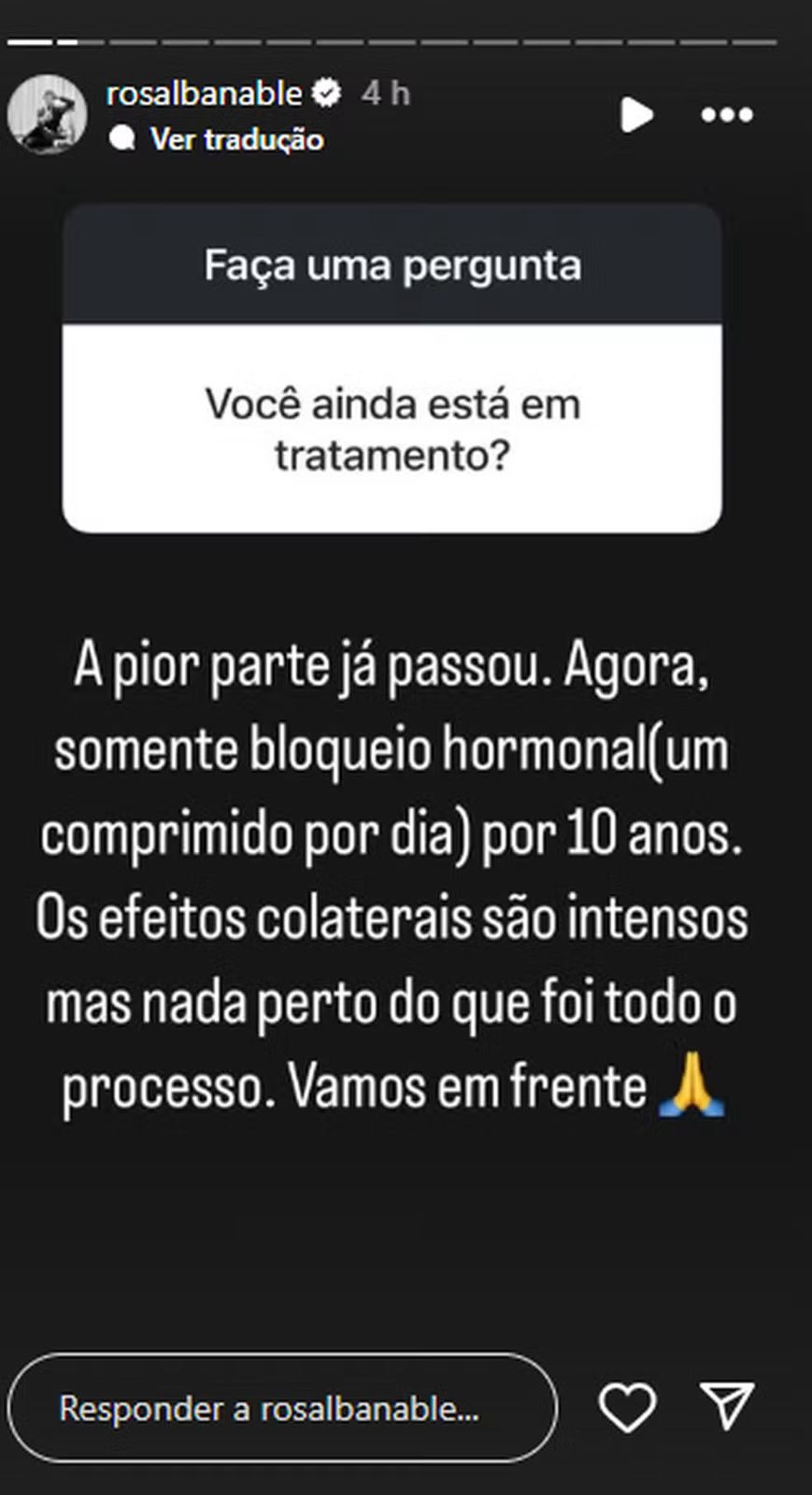The image size is (812, 1495).
Task: Like this story with the heart
Action: pos(627,1407)
